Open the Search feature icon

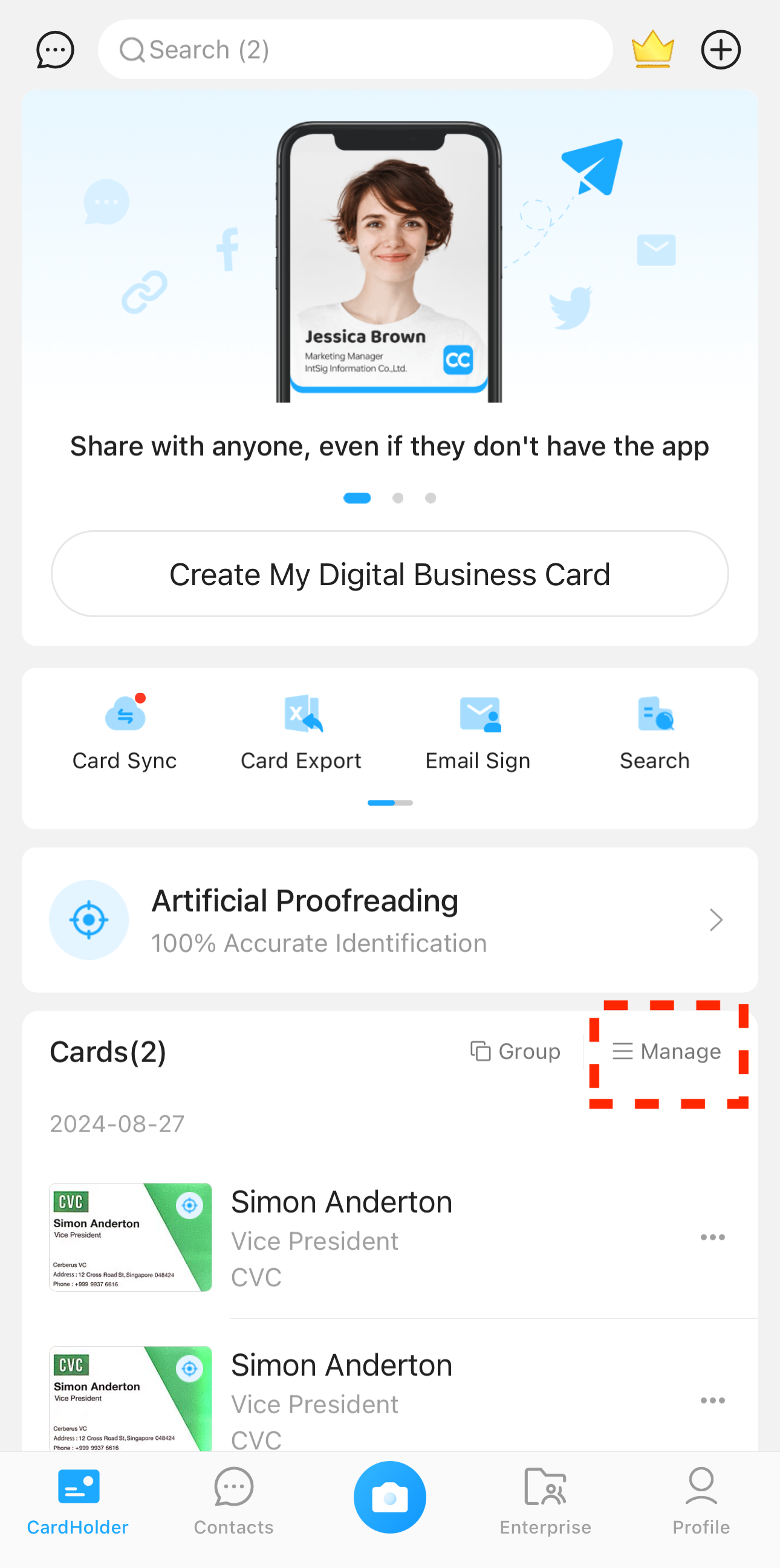pos(655,730)
